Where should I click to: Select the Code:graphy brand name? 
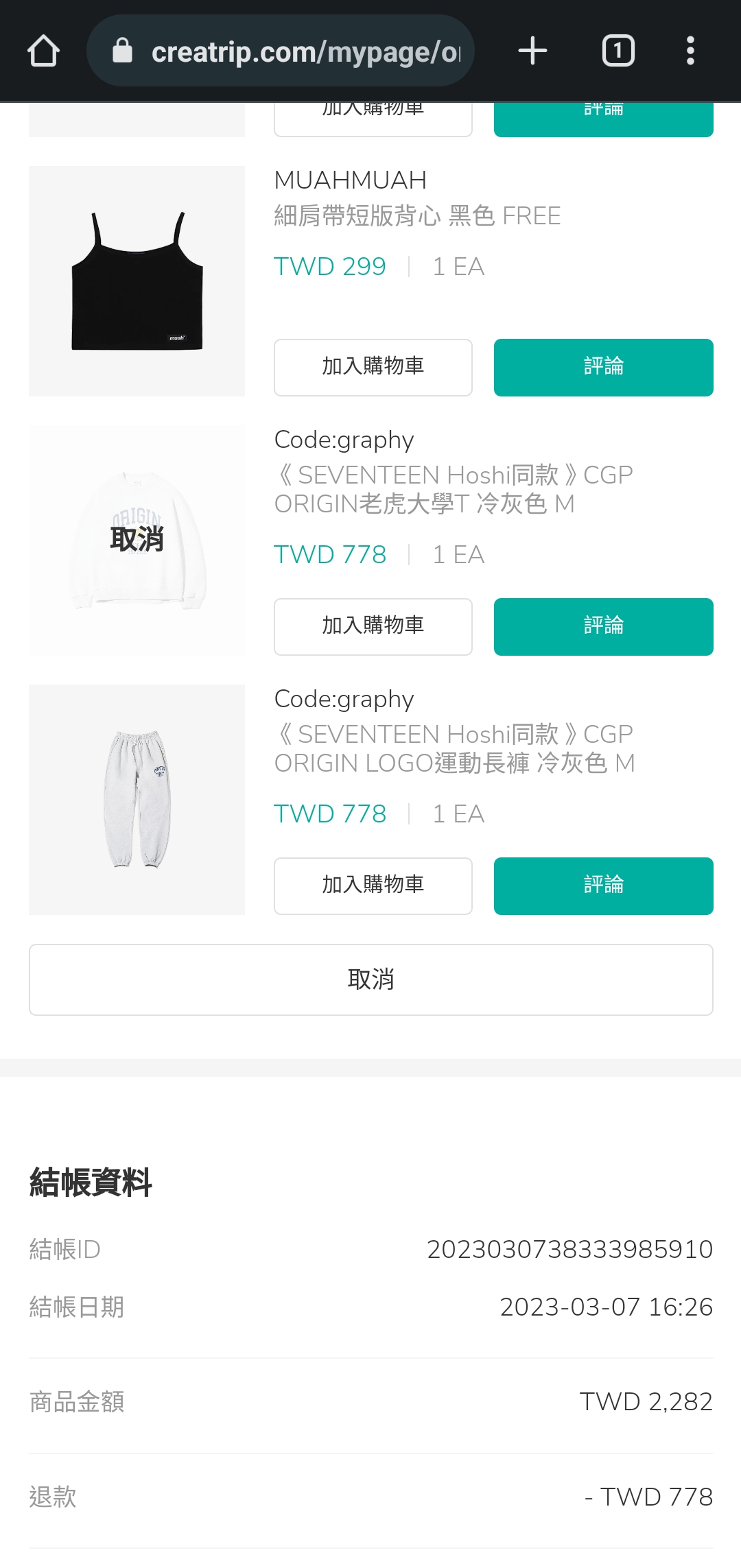(x=343, y=440)
